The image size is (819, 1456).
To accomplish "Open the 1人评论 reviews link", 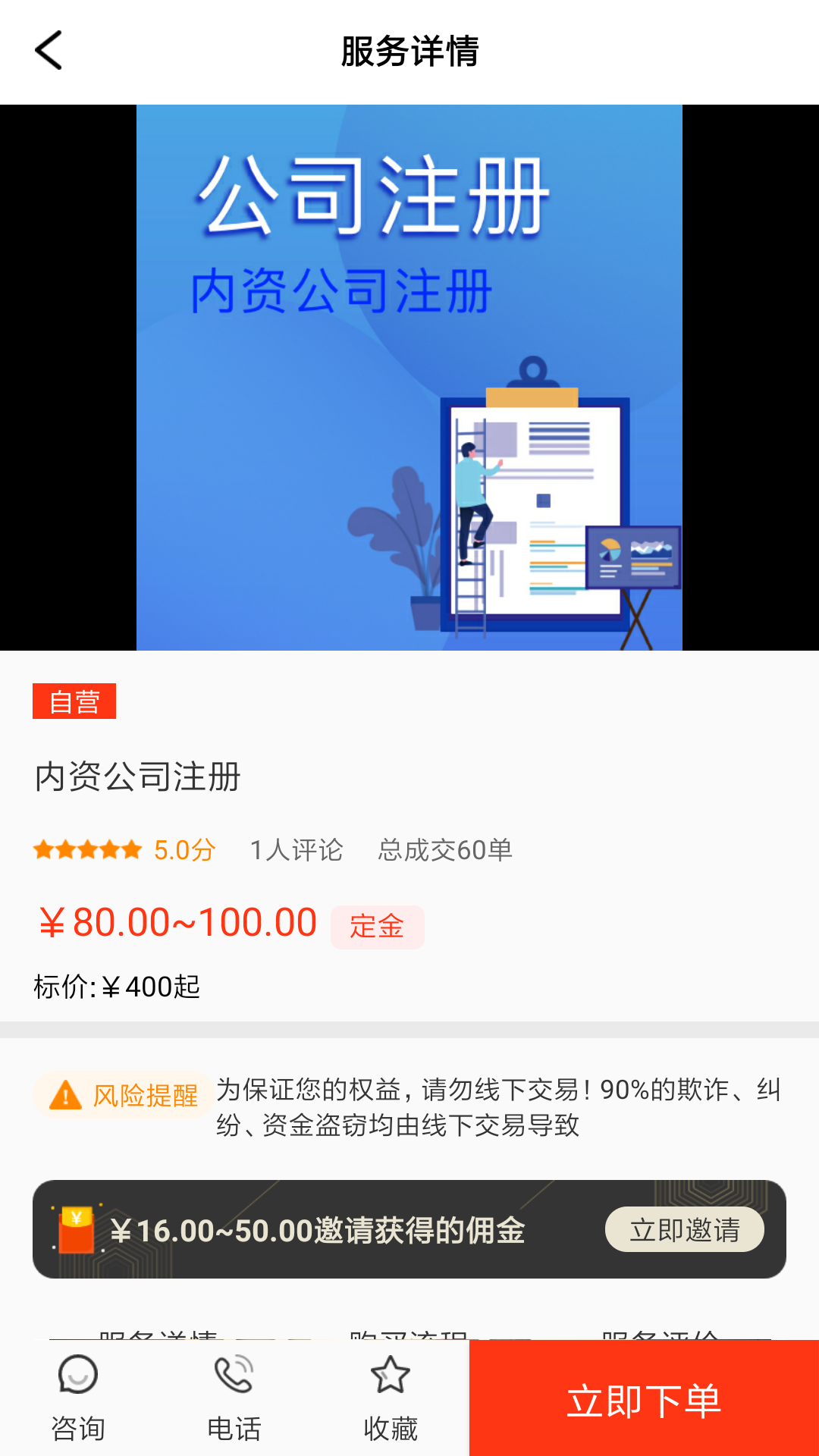I will pyautogui.click(x=297, y=849).
